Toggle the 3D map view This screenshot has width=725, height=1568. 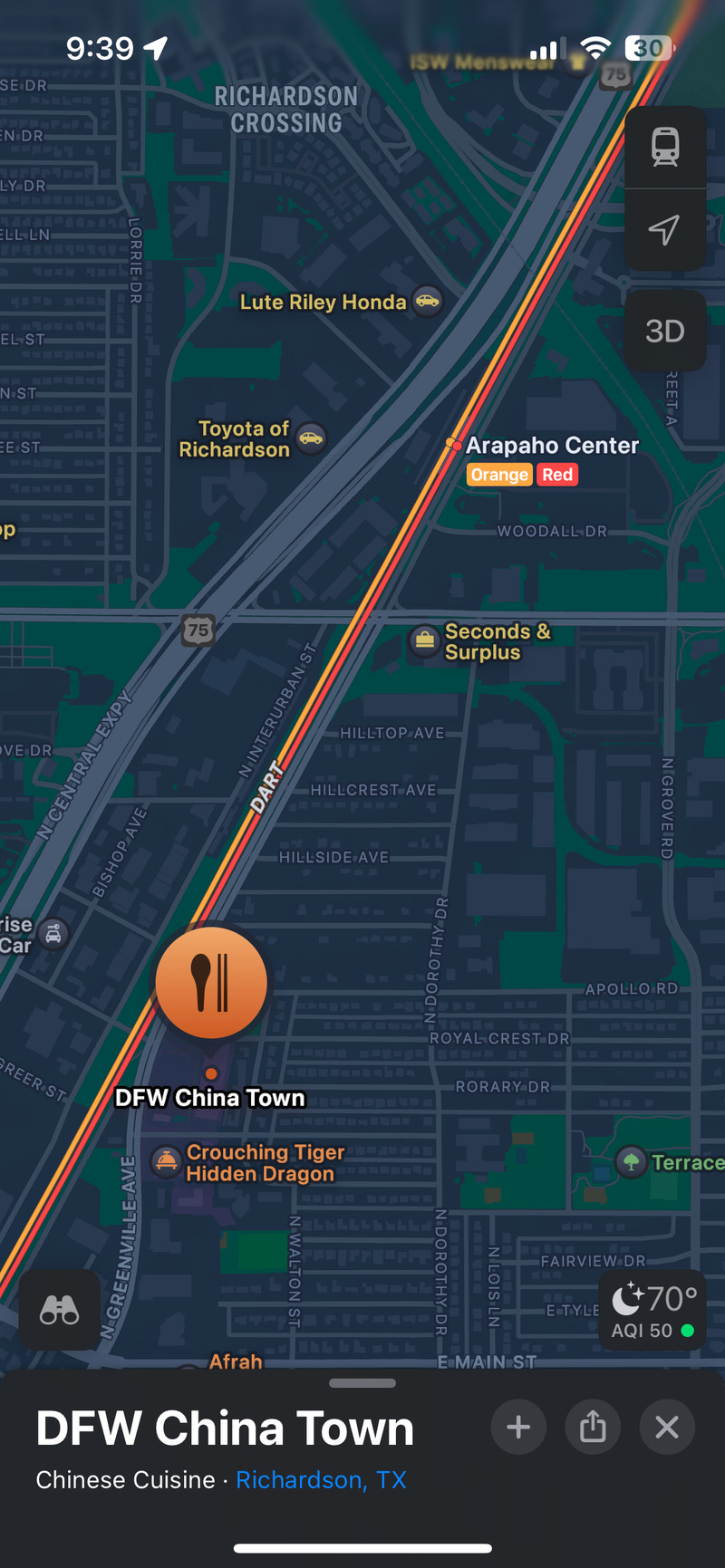(x=665, y=332)
